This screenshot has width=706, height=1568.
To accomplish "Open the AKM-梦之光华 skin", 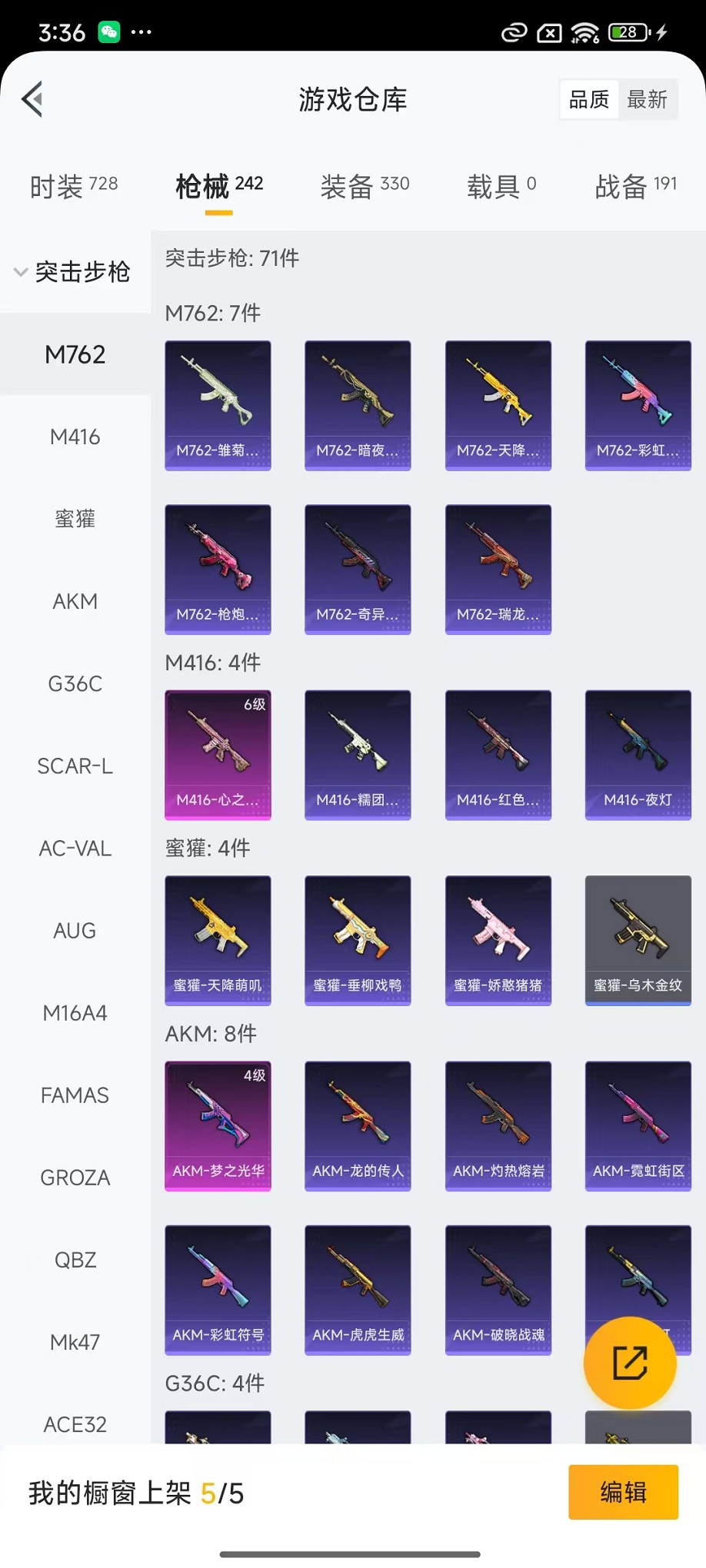I will (x=218, y=1126).
